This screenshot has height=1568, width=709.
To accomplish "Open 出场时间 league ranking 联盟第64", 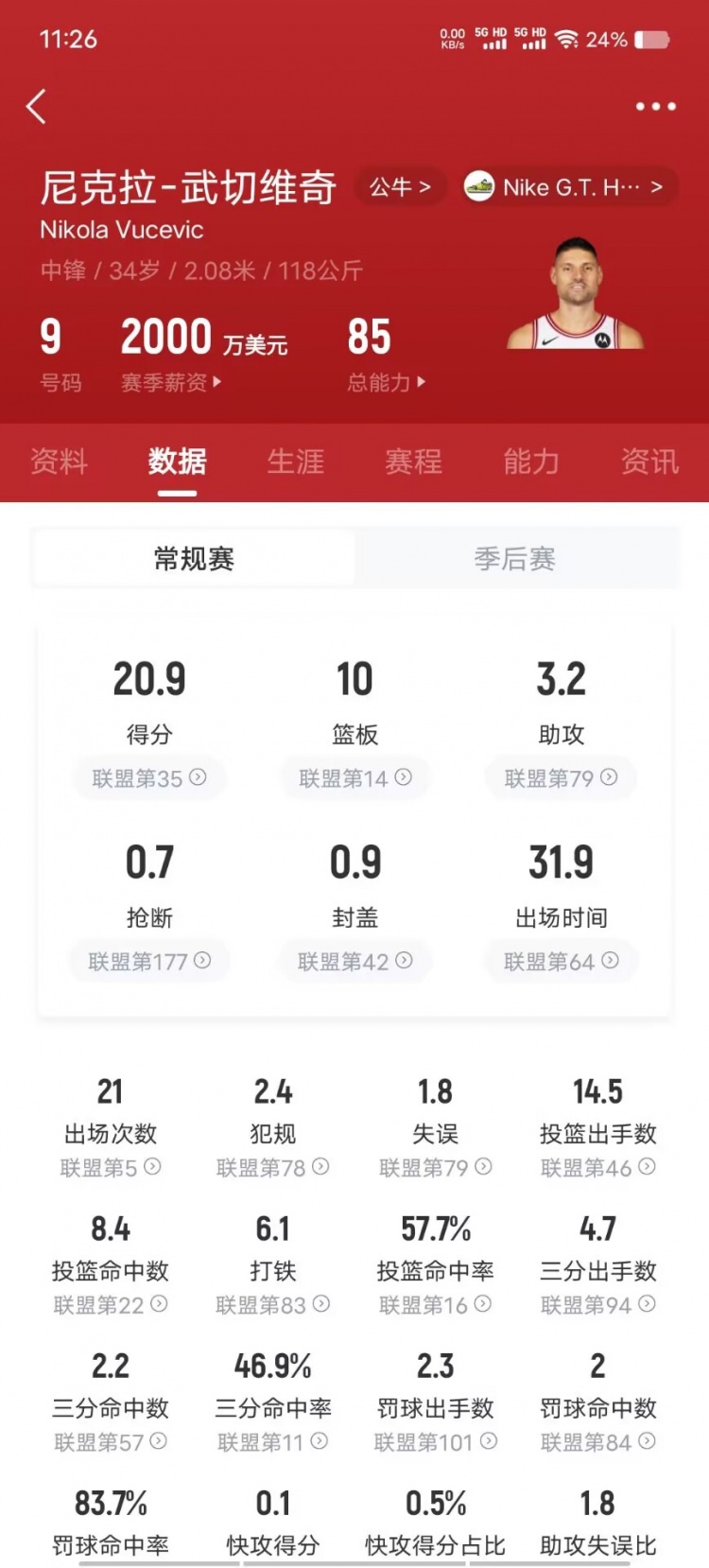I will click(x=561, y=962).
